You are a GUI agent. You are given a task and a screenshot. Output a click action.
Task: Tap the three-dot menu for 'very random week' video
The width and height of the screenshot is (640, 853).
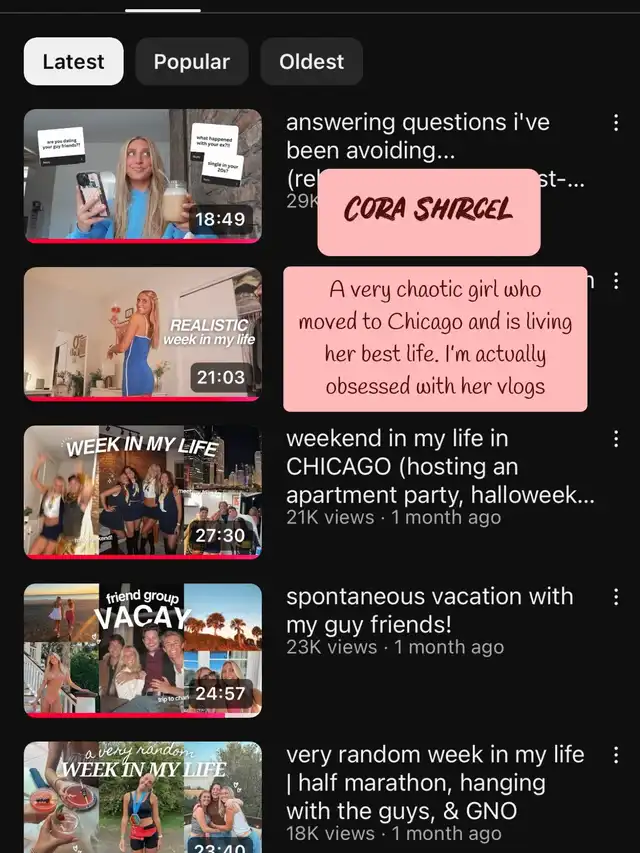615,755
